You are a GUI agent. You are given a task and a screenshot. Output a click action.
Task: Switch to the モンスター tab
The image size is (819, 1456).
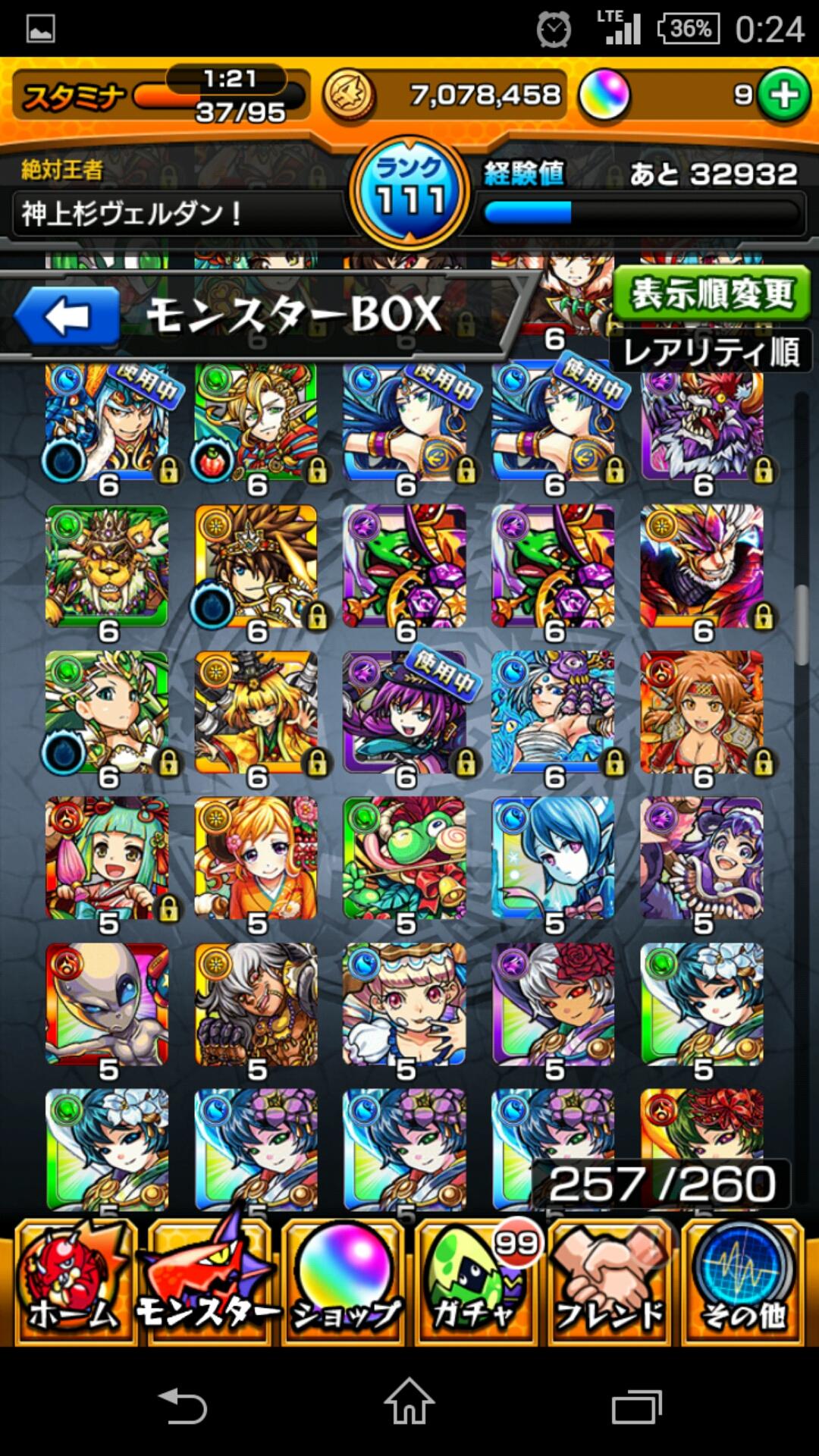pyautogui.click(x=208, y=1282)
